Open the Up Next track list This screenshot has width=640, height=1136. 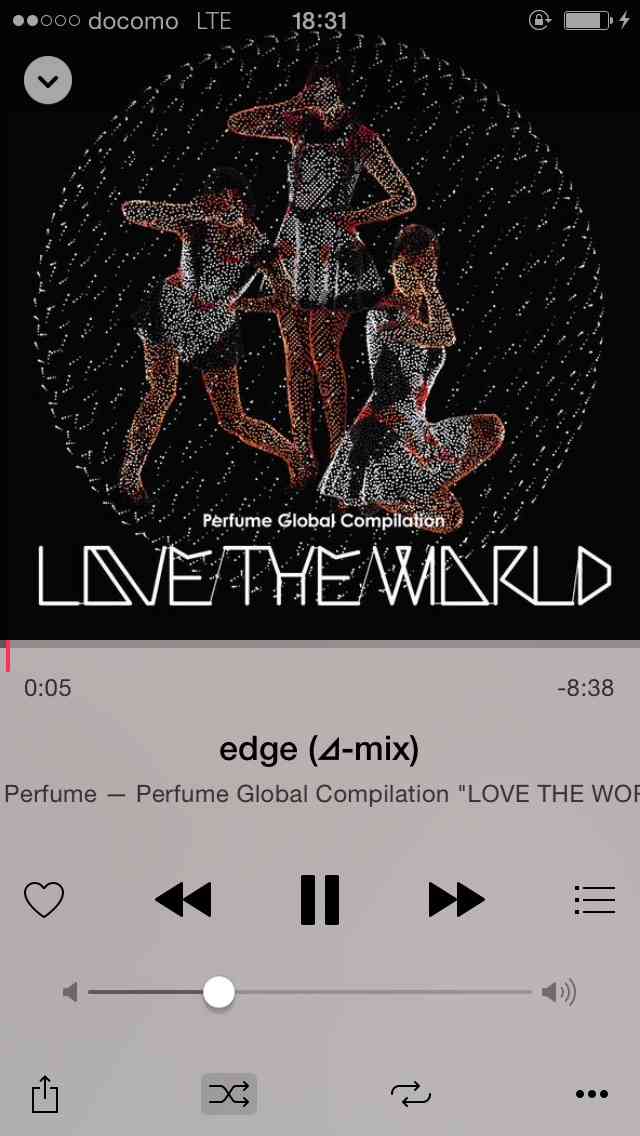click(x=594, y=900)
